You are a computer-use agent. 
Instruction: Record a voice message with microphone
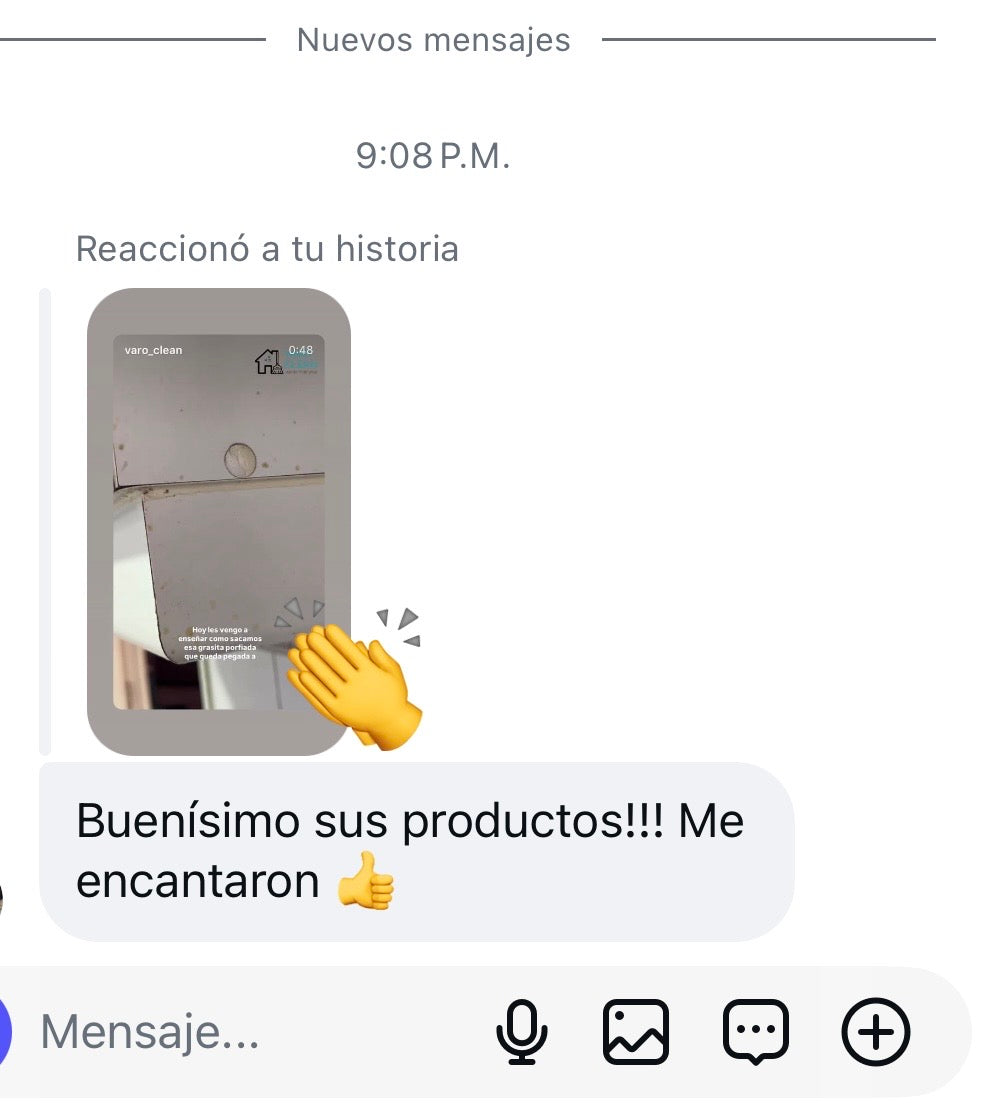click(x=522, y=1031)
